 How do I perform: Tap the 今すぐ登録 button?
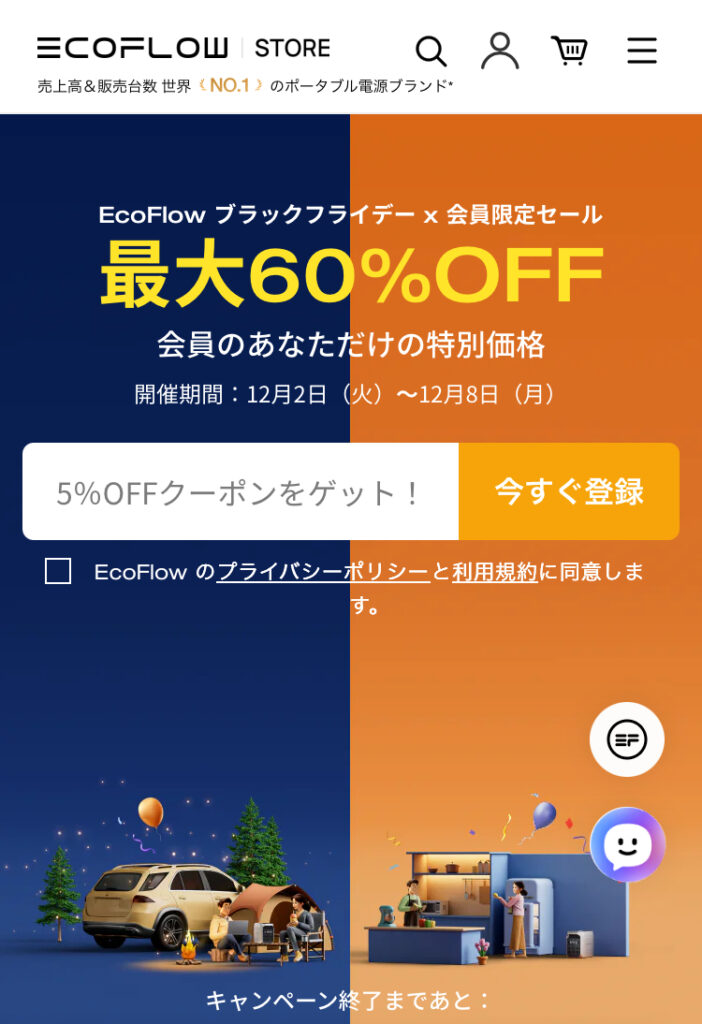[x=569, y=492]
